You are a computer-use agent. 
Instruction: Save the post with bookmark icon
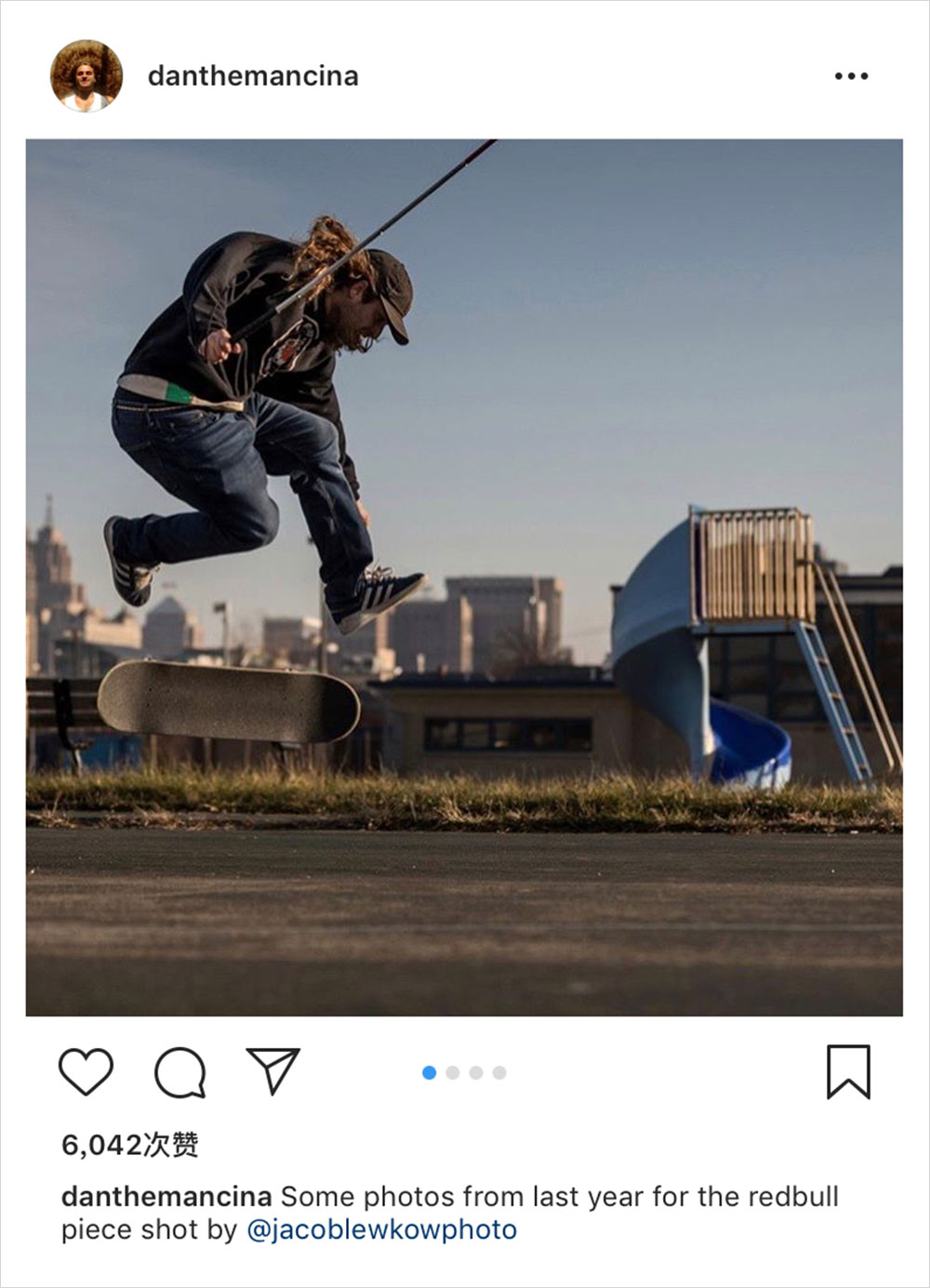(x=848, y=1071)
